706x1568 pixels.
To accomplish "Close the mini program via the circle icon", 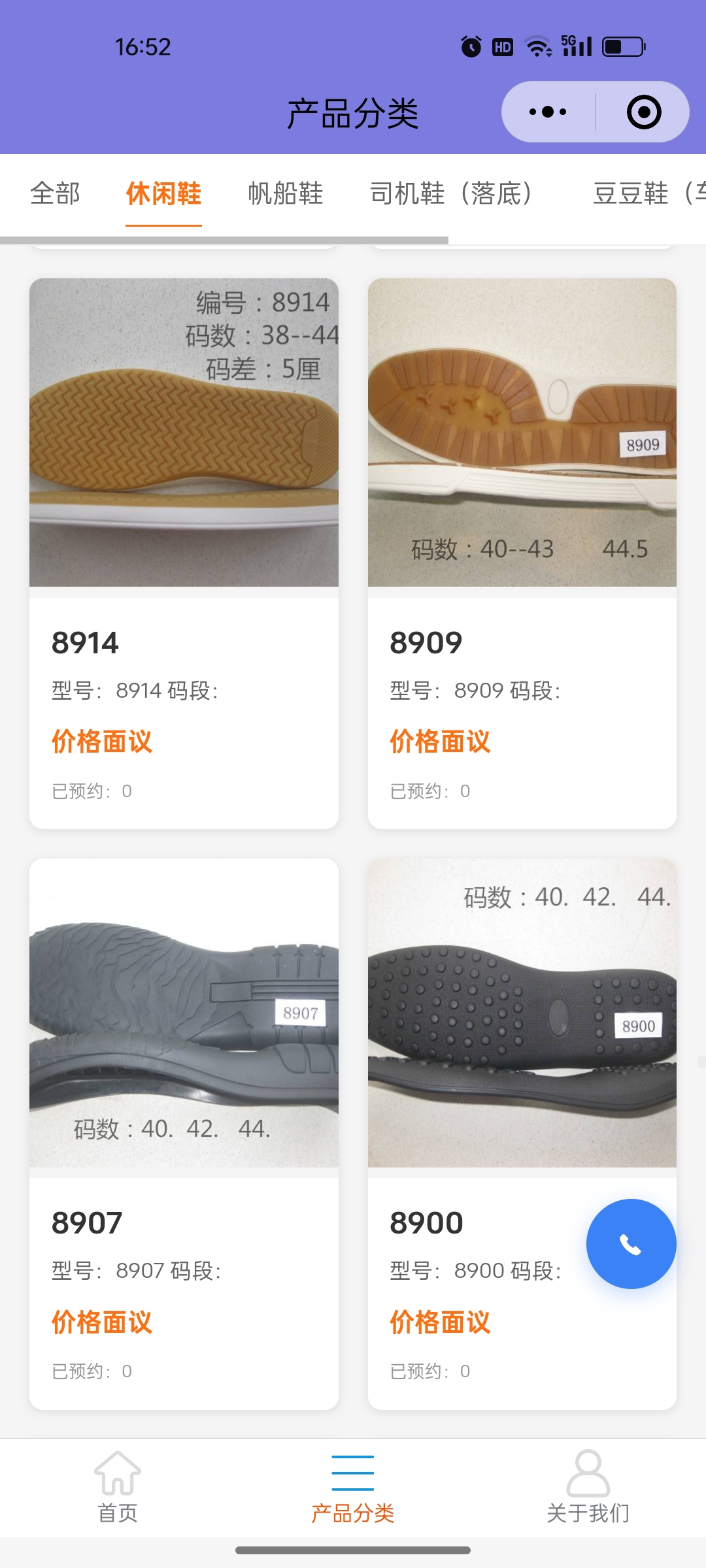I will click(x=643, y=112).
